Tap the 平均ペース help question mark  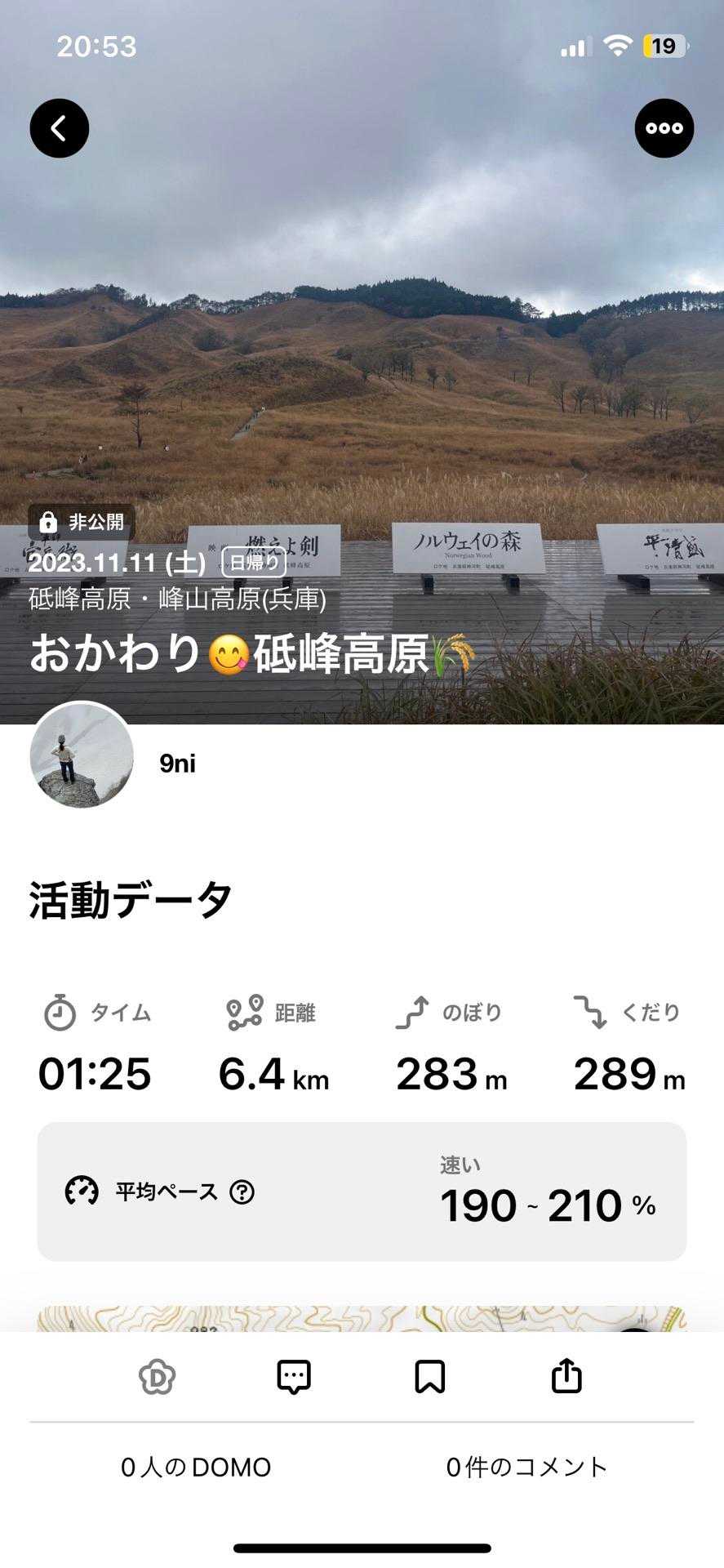242,1192
